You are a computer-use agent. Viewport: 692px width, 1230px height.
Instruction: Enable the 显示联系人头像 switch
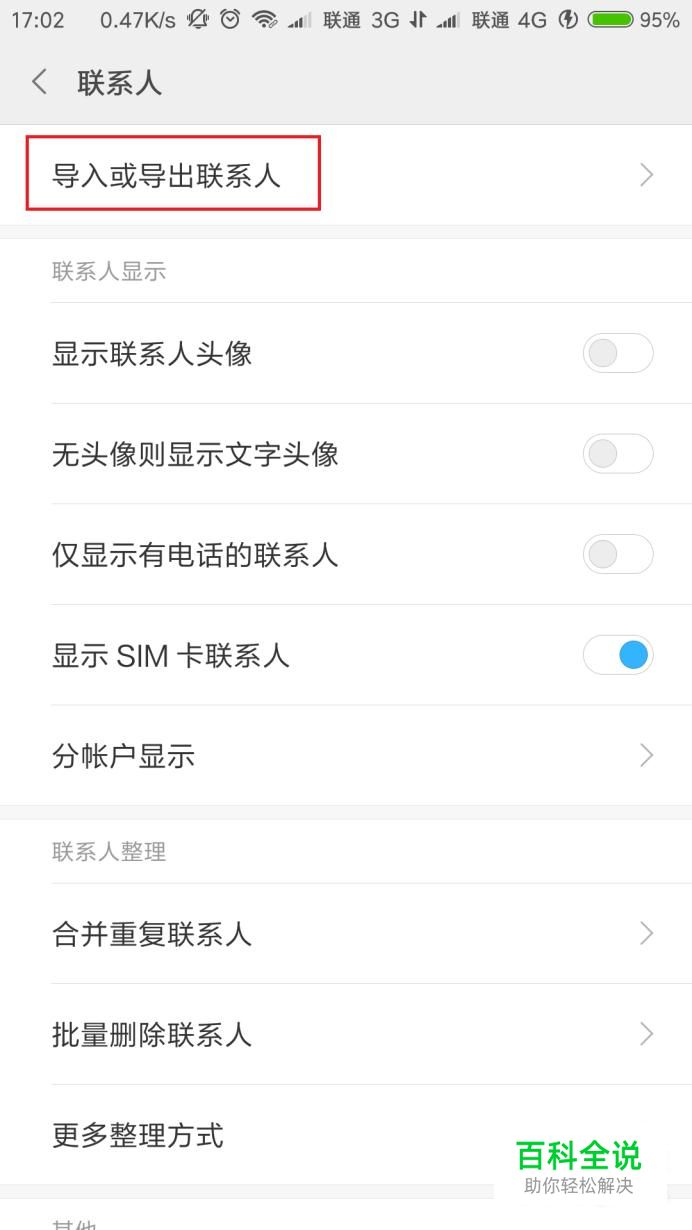coord(618,353)
